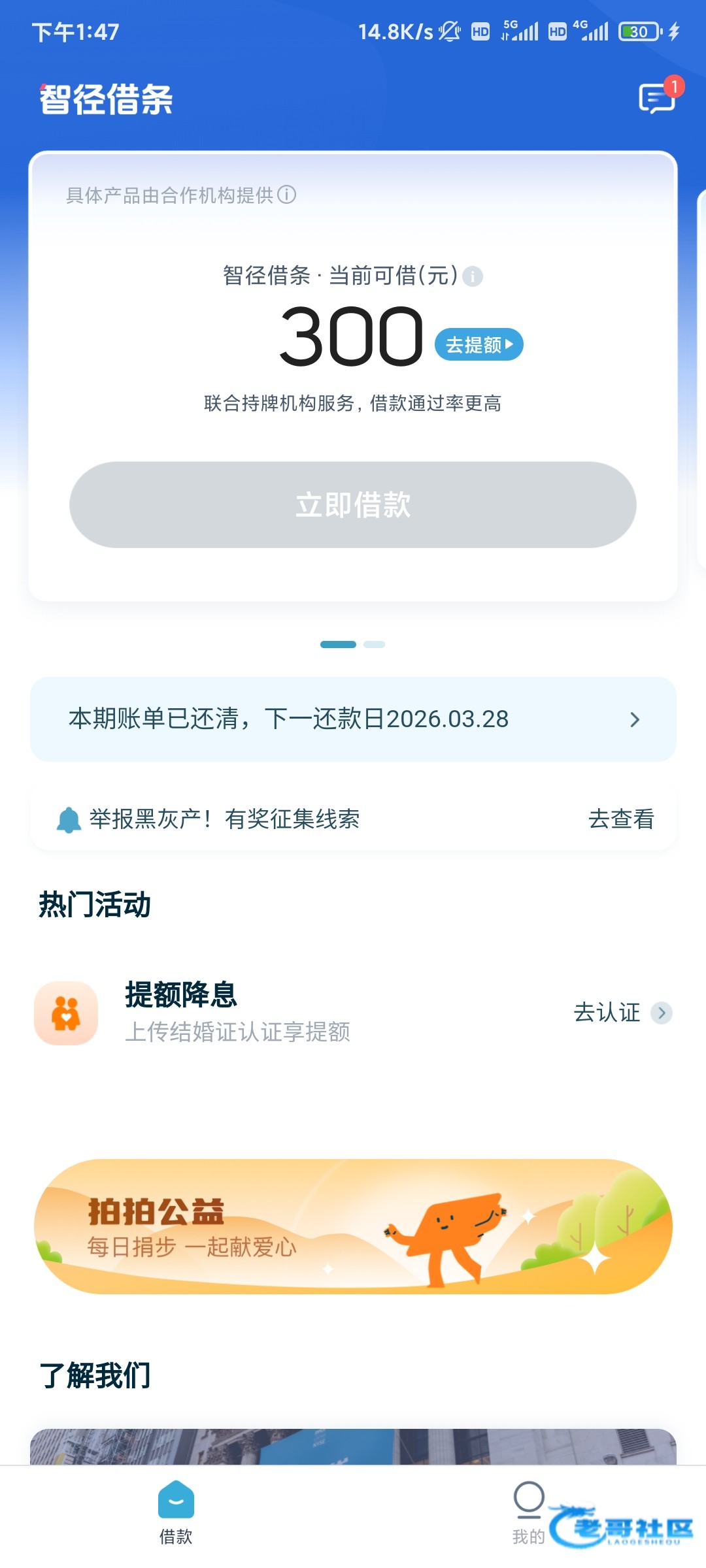Show info about 当前可借(元)
706x1568 pixels.
(x=473, y=276)
